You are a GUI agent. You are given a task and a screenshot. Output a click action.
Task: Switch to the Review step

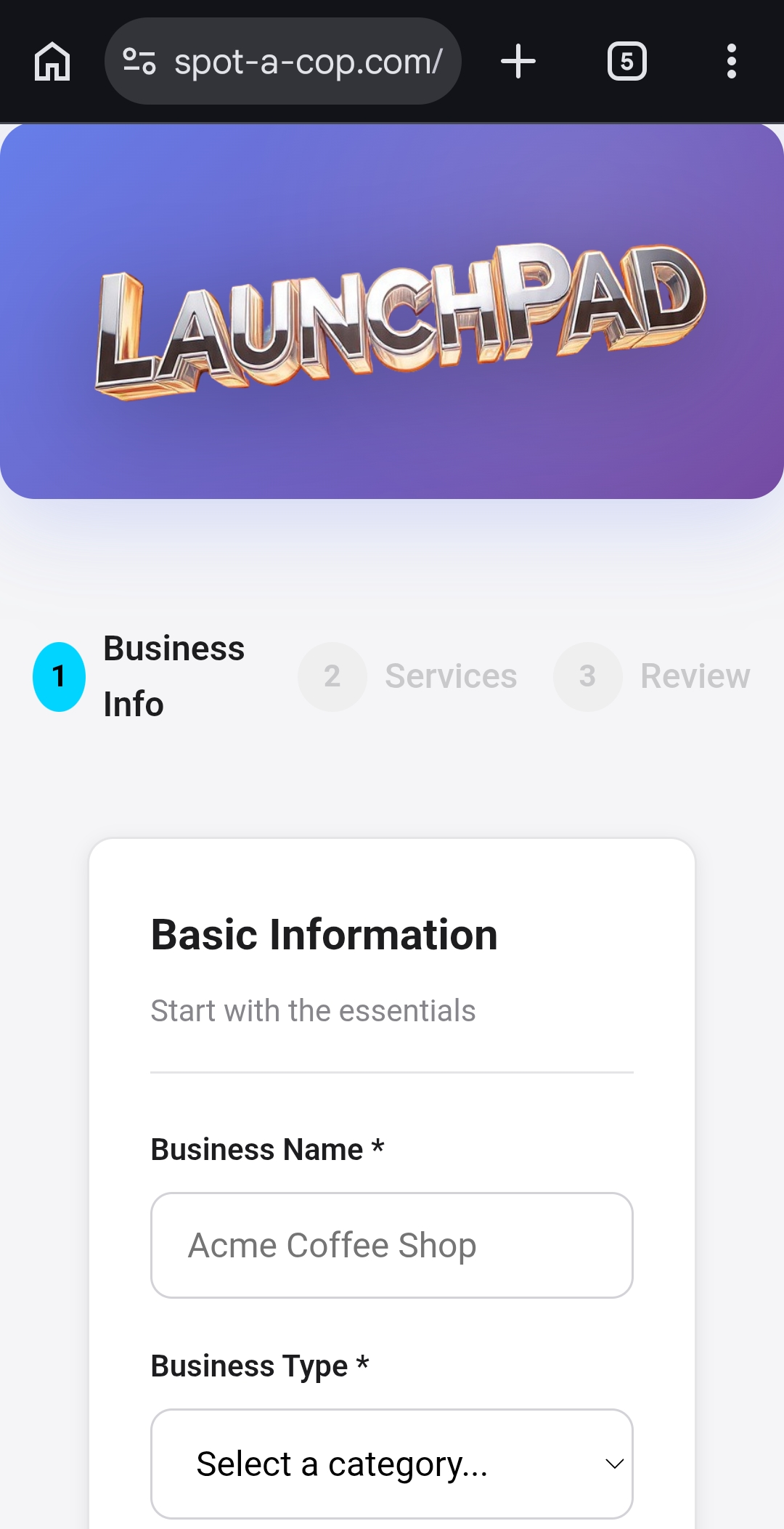coord(694,676)
